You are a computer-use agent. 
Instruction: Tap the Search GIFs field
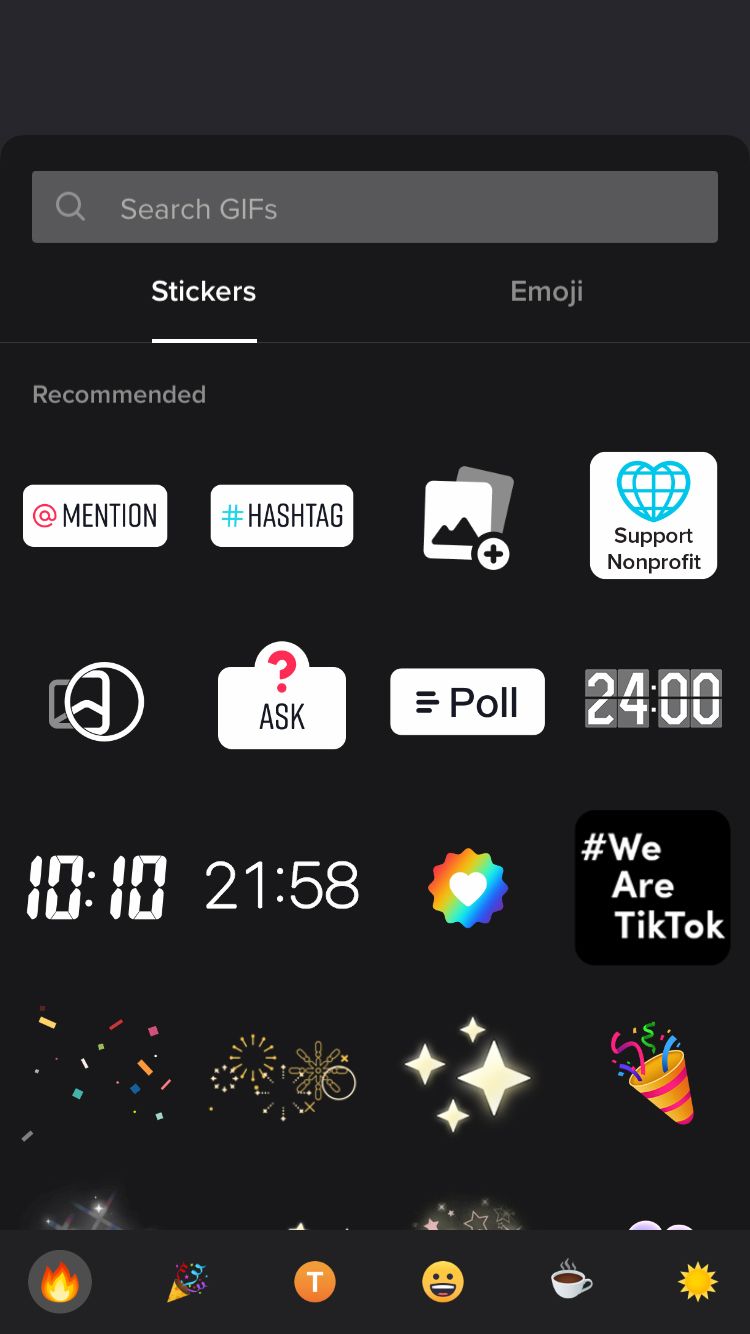pos(375,207)
